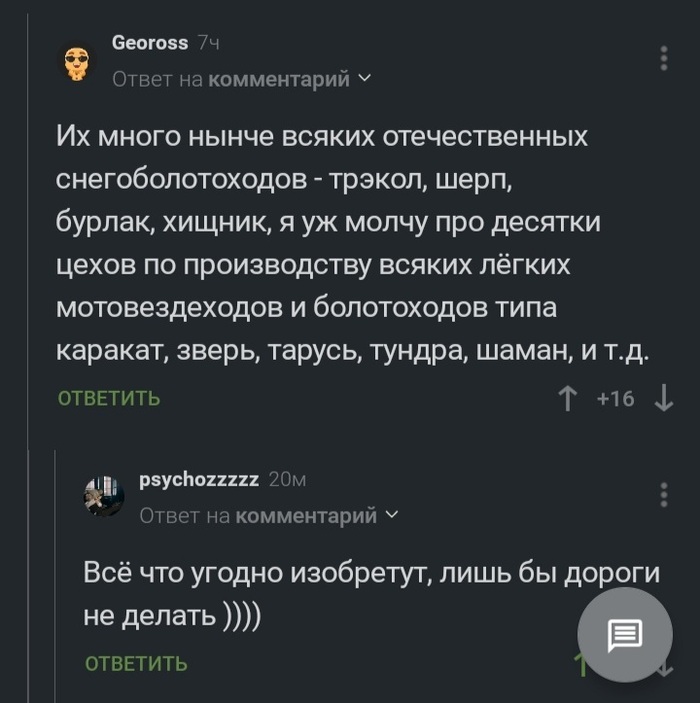Tap the psychozzzzz username

tap(199, 480)
